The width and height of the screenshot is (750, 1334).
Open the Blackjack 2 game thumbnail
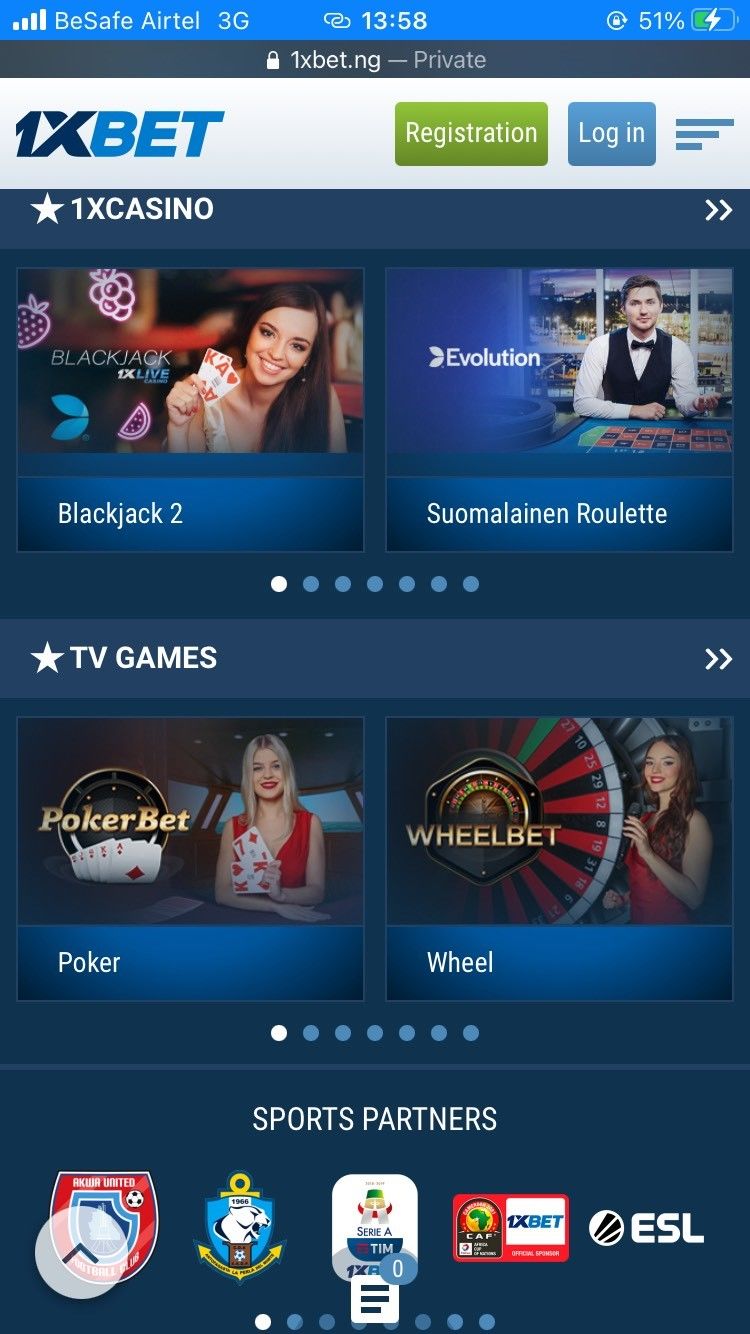point(190,363)
